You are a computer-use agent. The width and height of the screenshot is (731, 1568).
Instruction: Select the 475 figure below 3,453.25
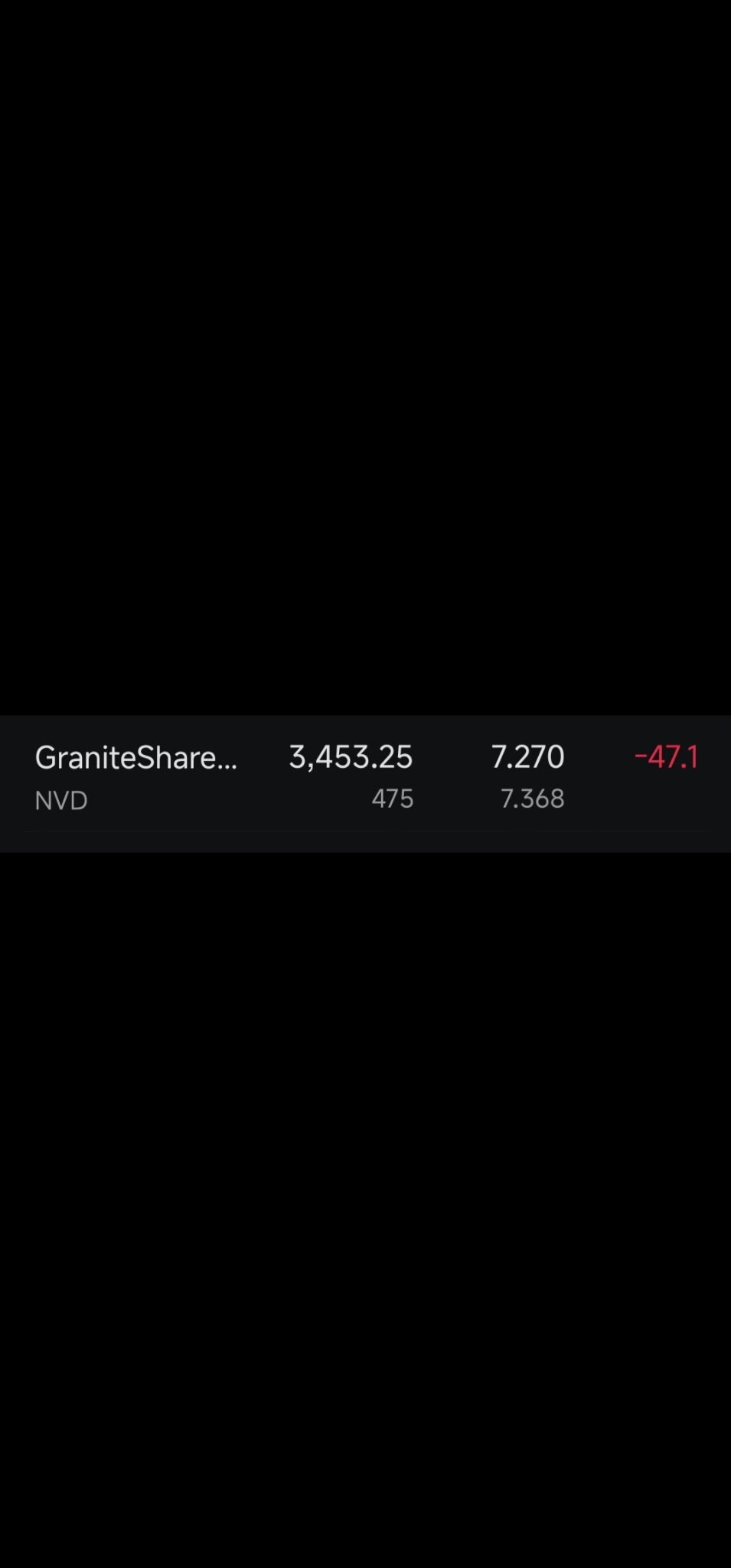[x=393, y=799]
